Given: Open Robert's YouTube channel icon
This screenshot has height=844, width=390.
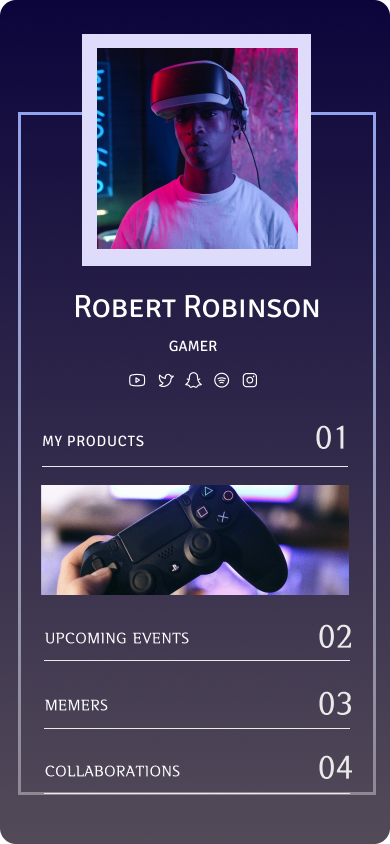Looking at the screenshot, I should [137, 381].
